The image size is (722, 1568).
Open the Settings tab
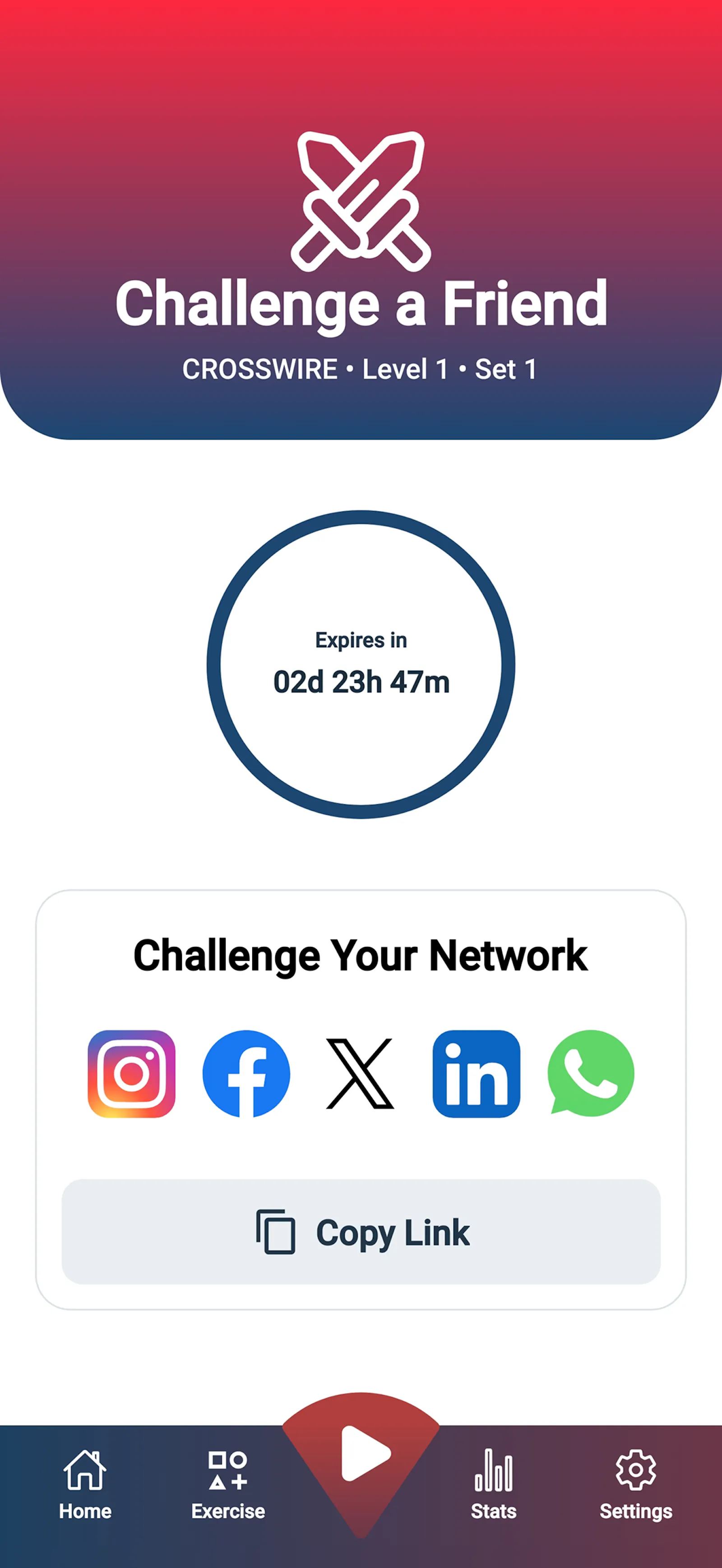tap(636, 1484)
